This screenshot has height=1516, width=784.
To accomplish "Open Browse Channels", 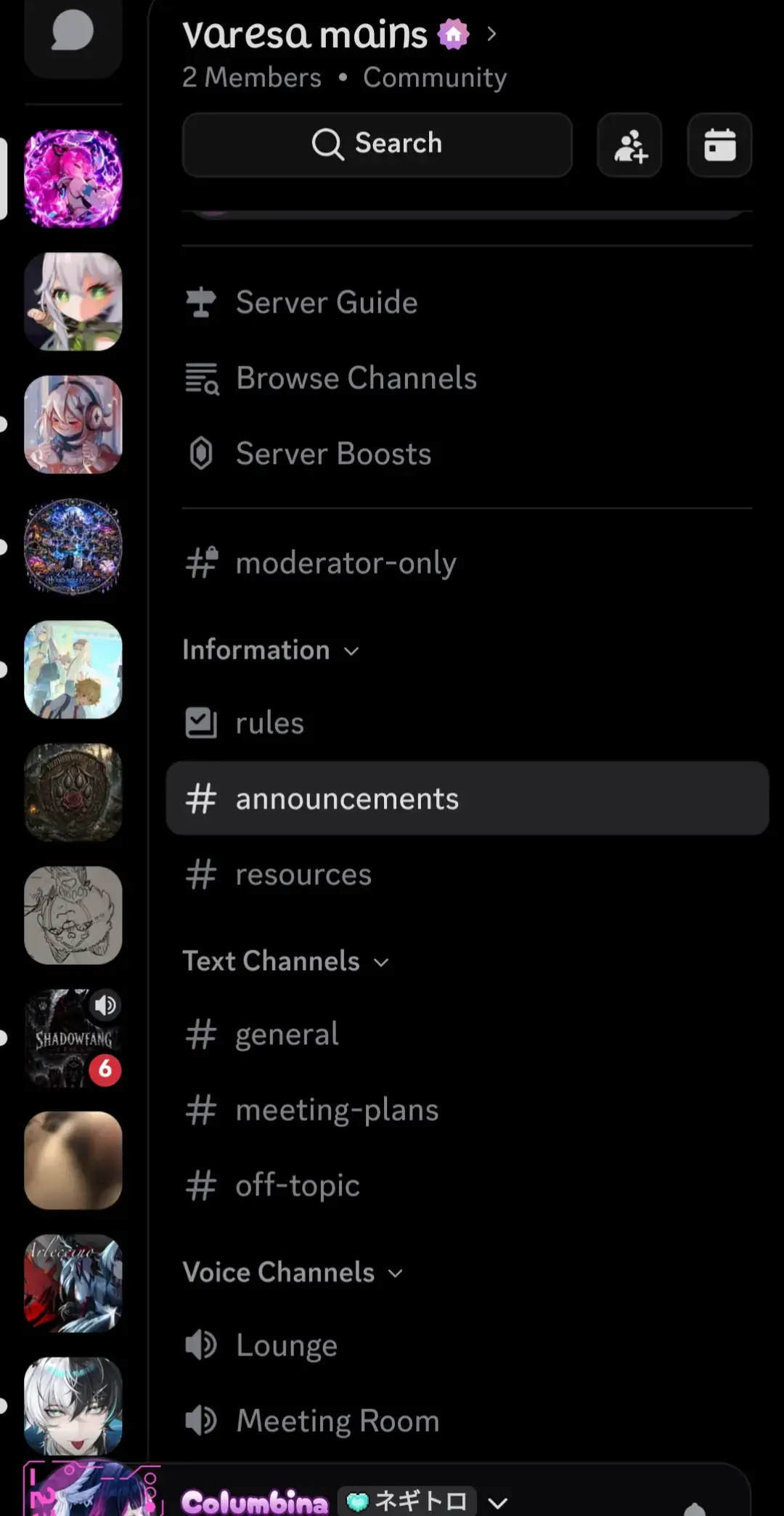I will tap(467, 378).
